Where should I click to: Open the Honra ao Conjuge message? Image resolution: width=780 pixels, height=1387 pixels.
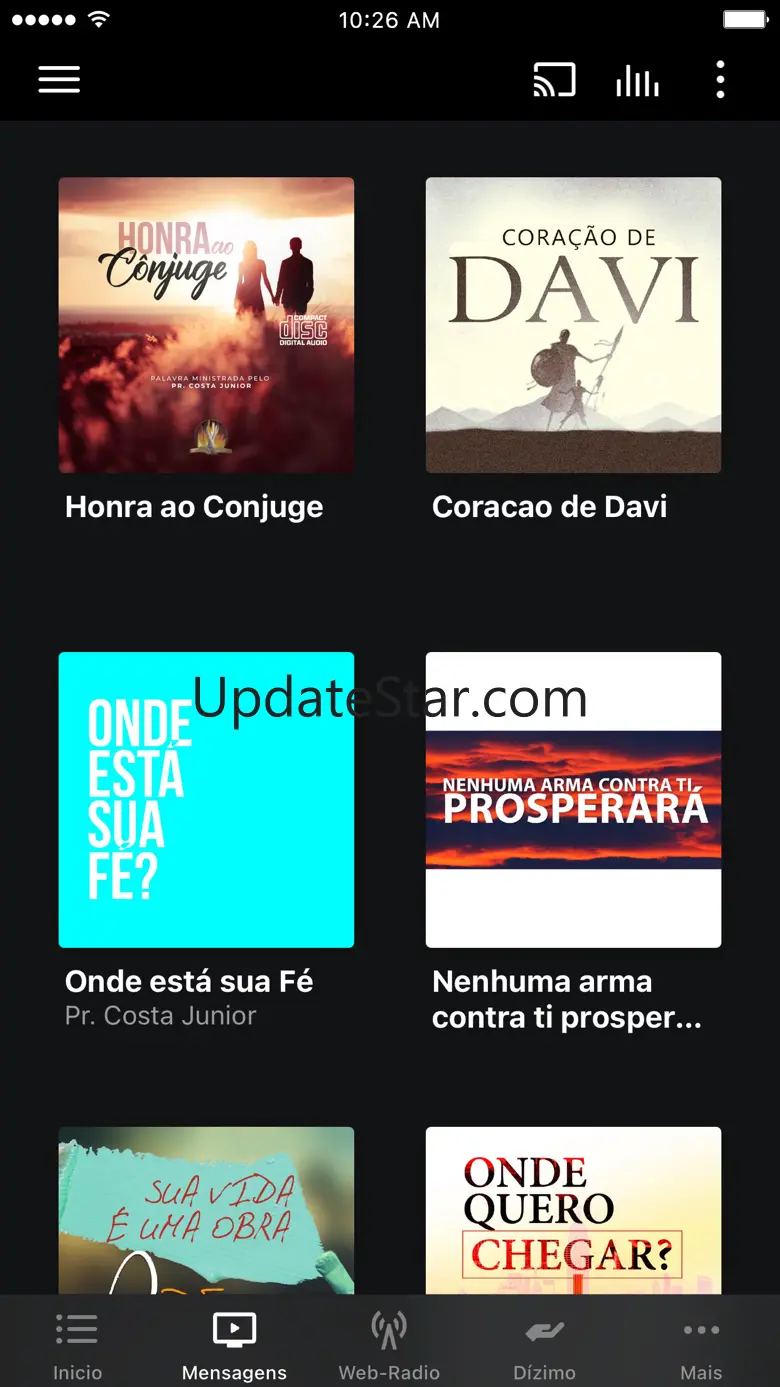(206, 325)
